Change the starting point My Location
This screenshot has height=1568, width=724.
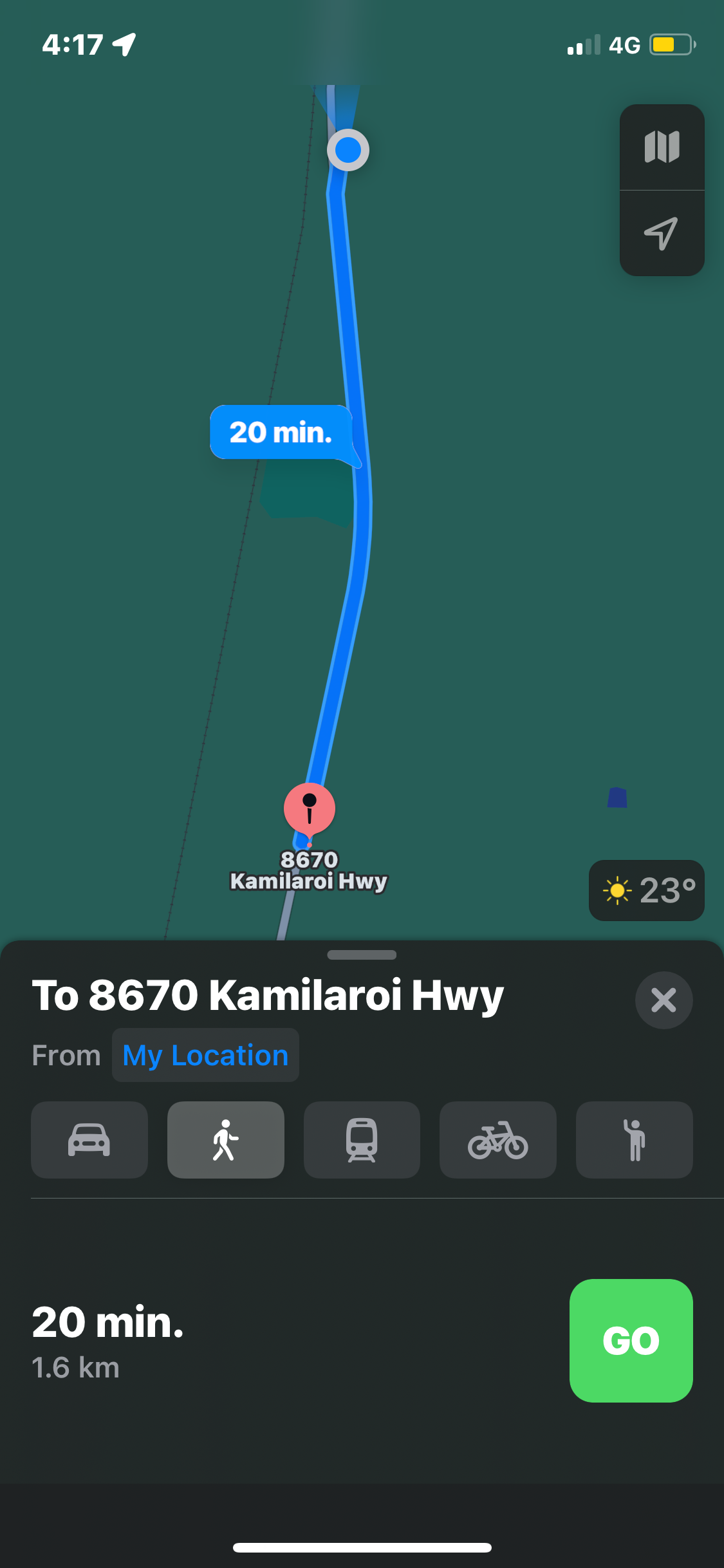(205, 1056)
